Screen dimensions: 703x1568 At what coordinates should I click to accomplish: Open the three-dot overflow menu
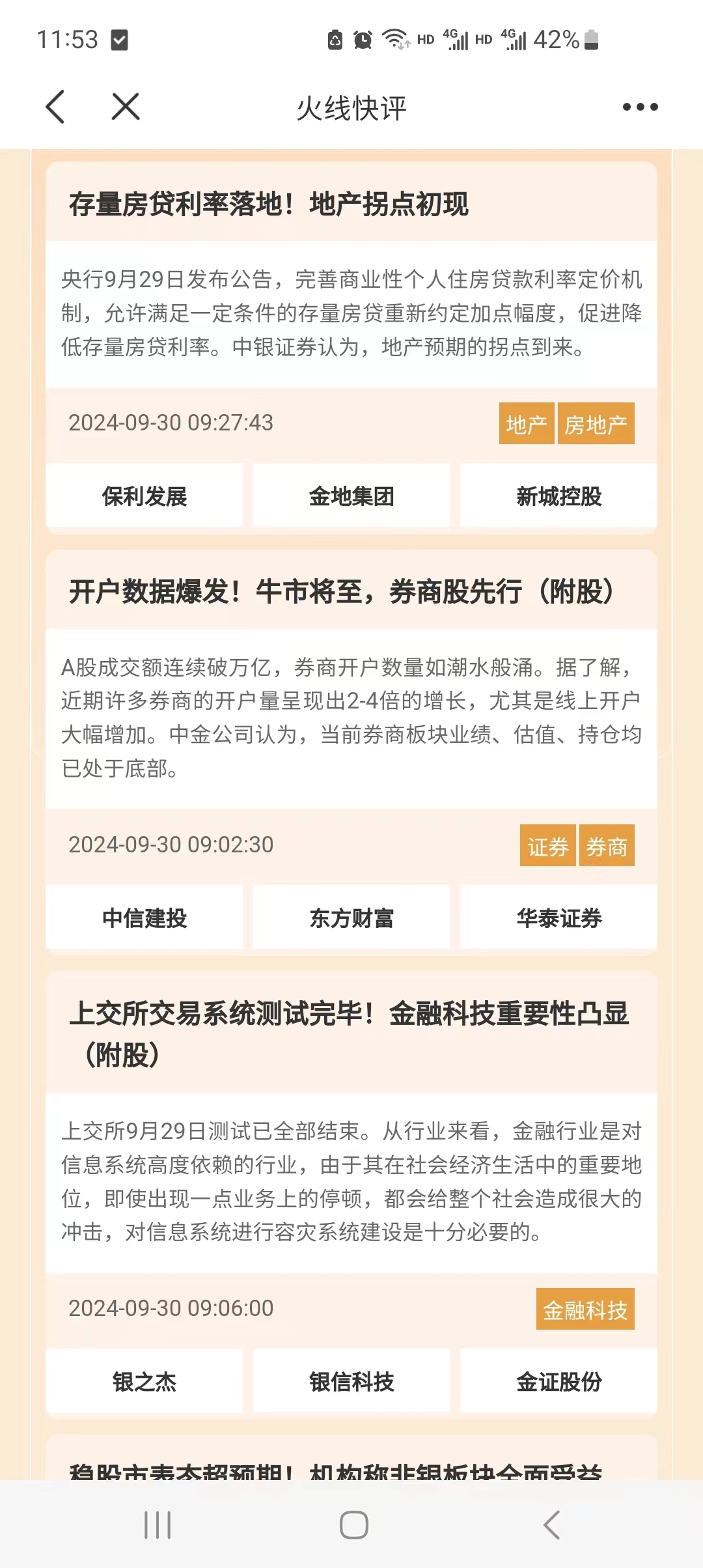point(640,107)
